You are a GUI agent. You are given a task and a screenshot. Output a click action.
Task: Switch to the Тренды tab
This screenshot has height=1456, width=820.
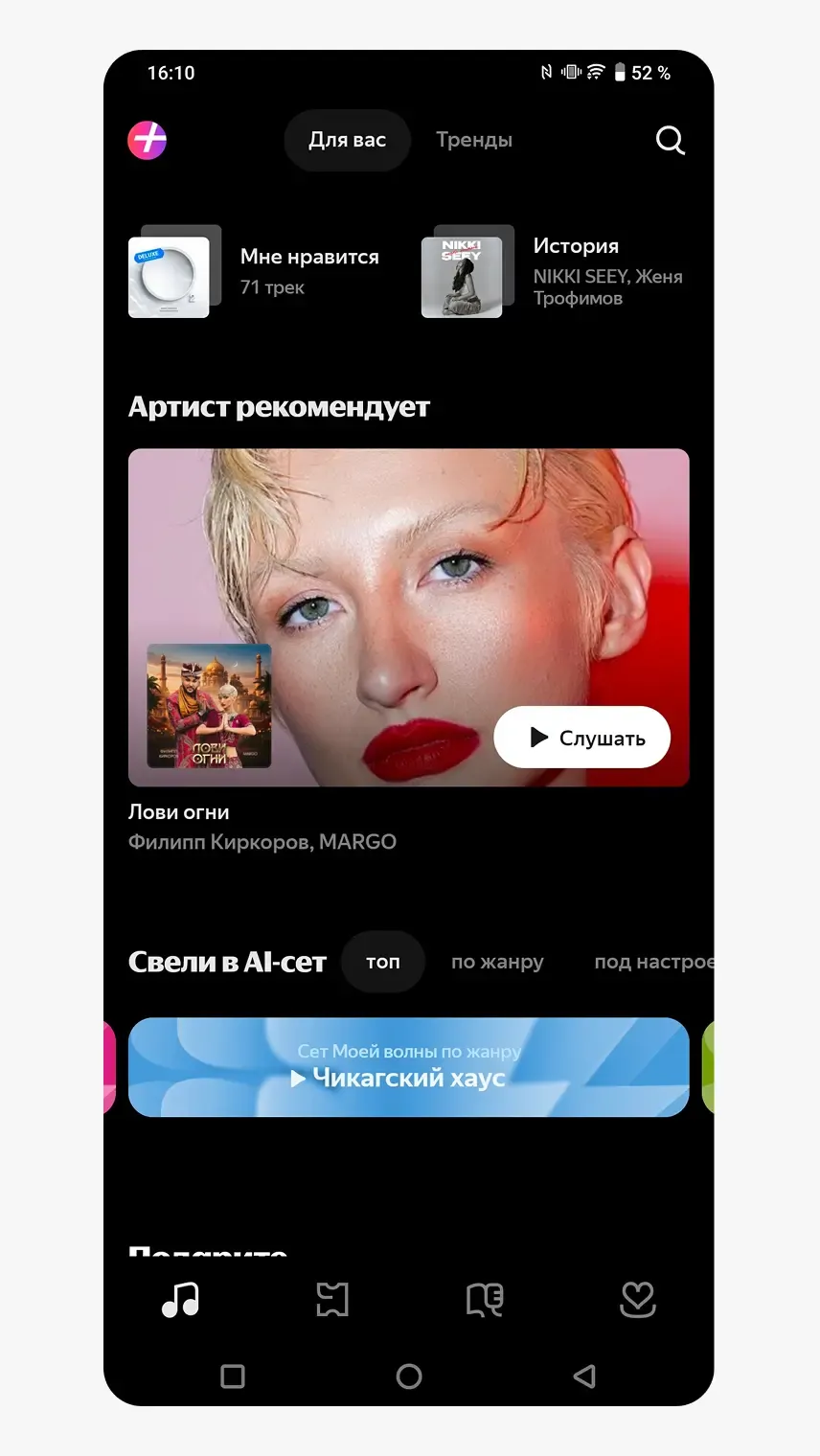tap(473, 140)
